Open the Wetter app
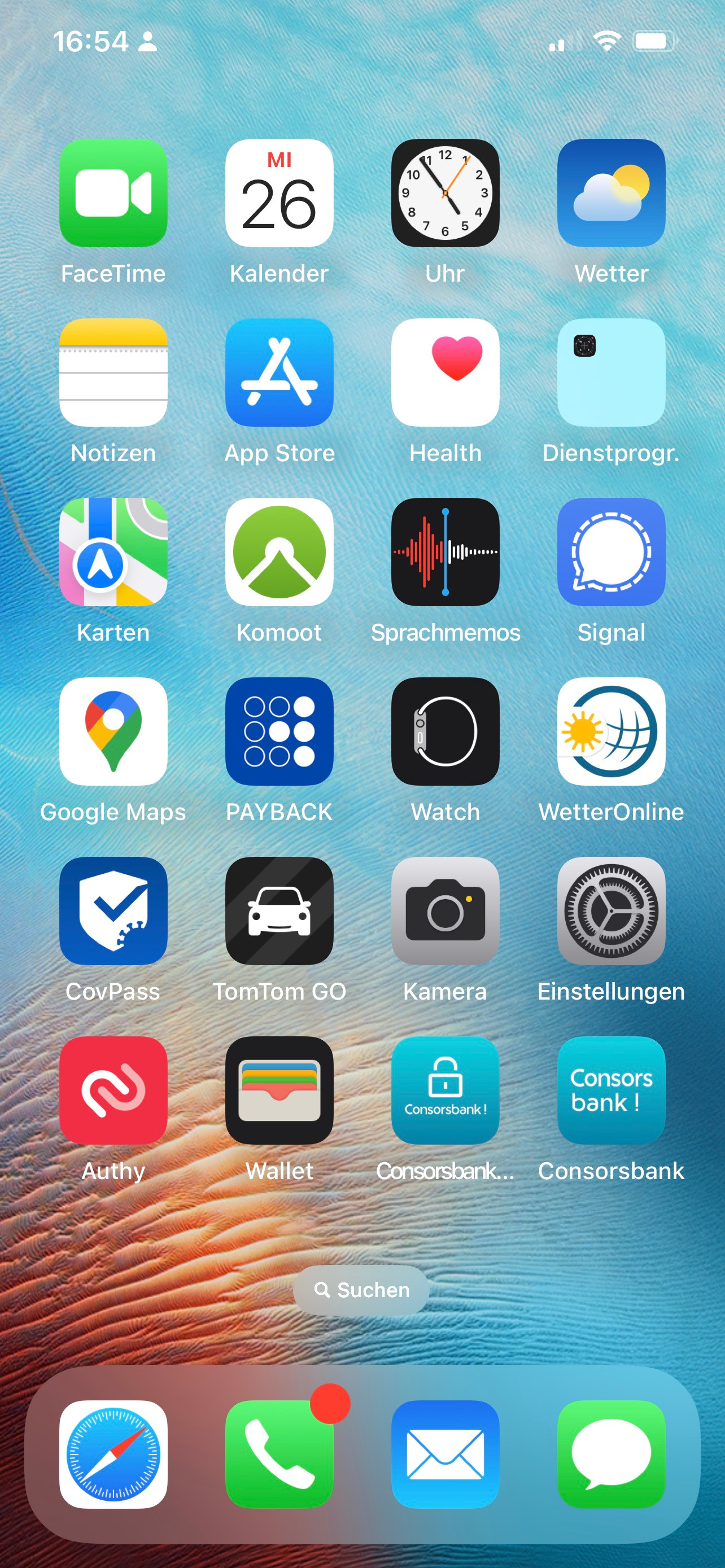725x1568 pixels. (610, 193)
